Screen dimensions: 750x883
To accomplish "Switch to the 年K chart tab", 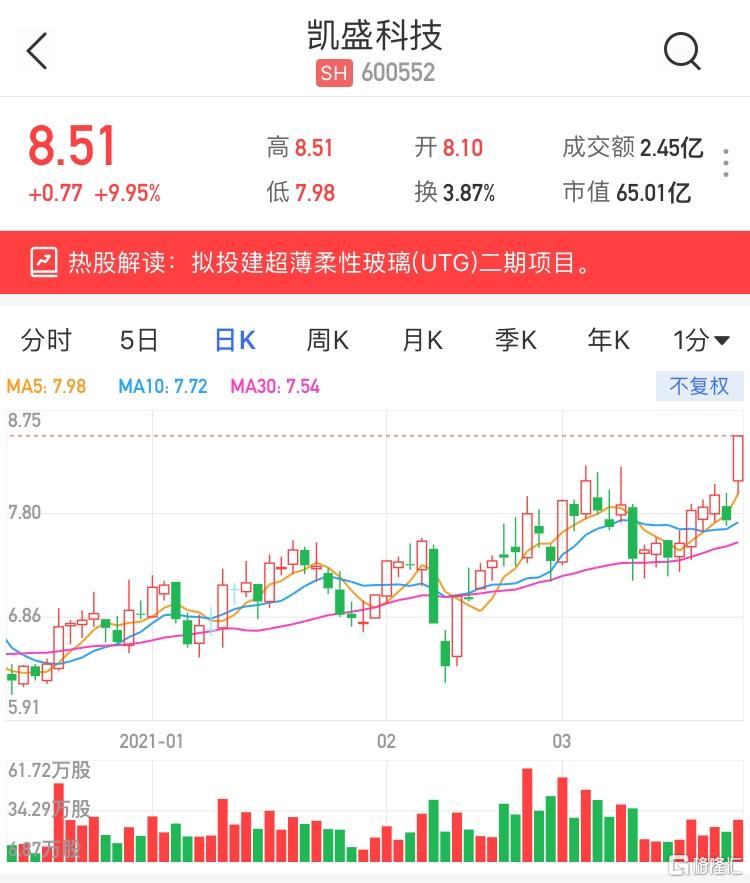I will 608,341.
